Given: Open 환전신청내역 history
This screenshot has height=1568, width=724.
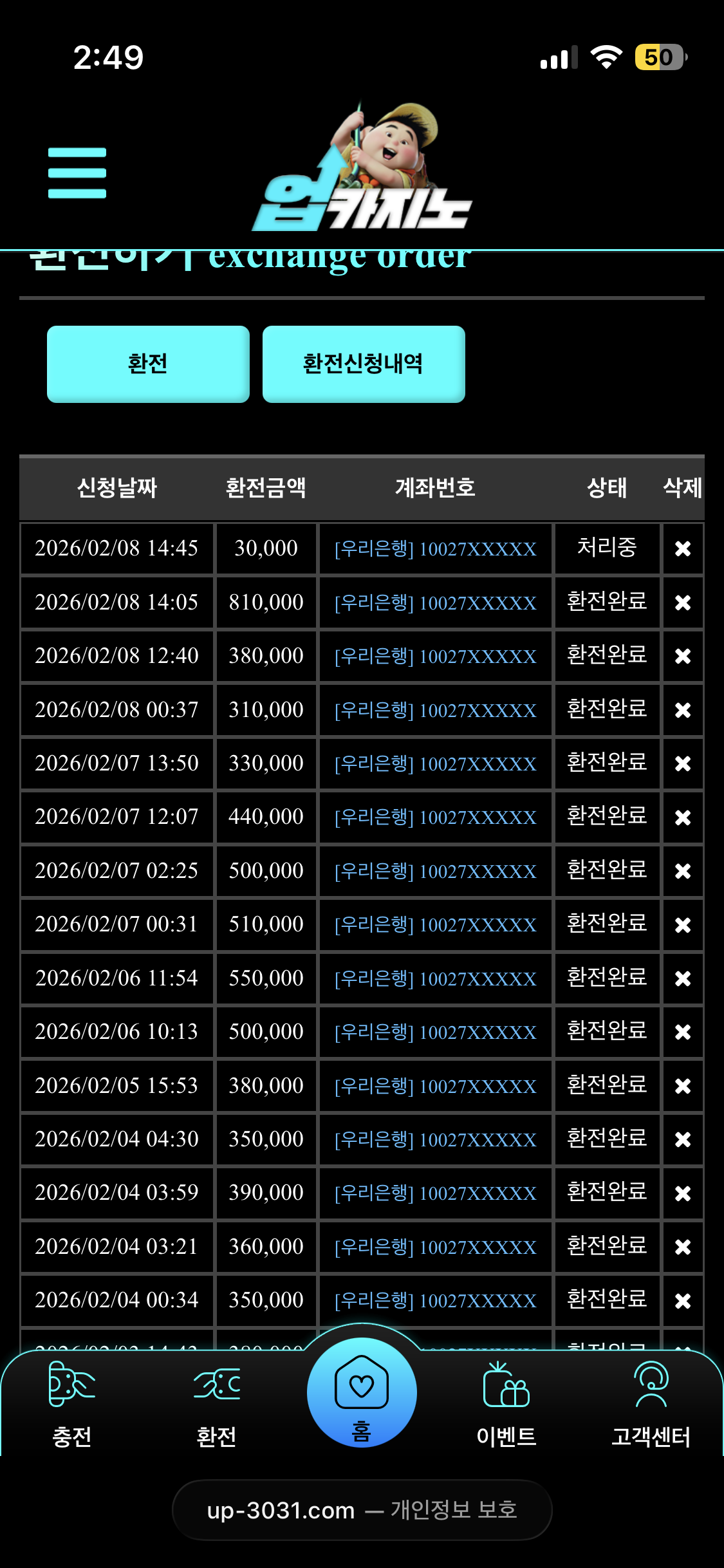Looking at the screenshot, I should [364, 364].
